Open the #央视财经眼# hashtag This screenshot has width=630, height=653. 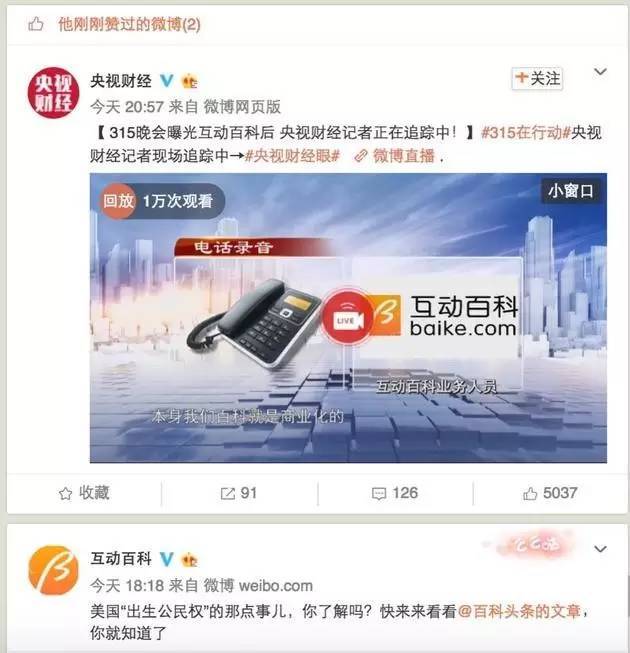click(292, 156)
